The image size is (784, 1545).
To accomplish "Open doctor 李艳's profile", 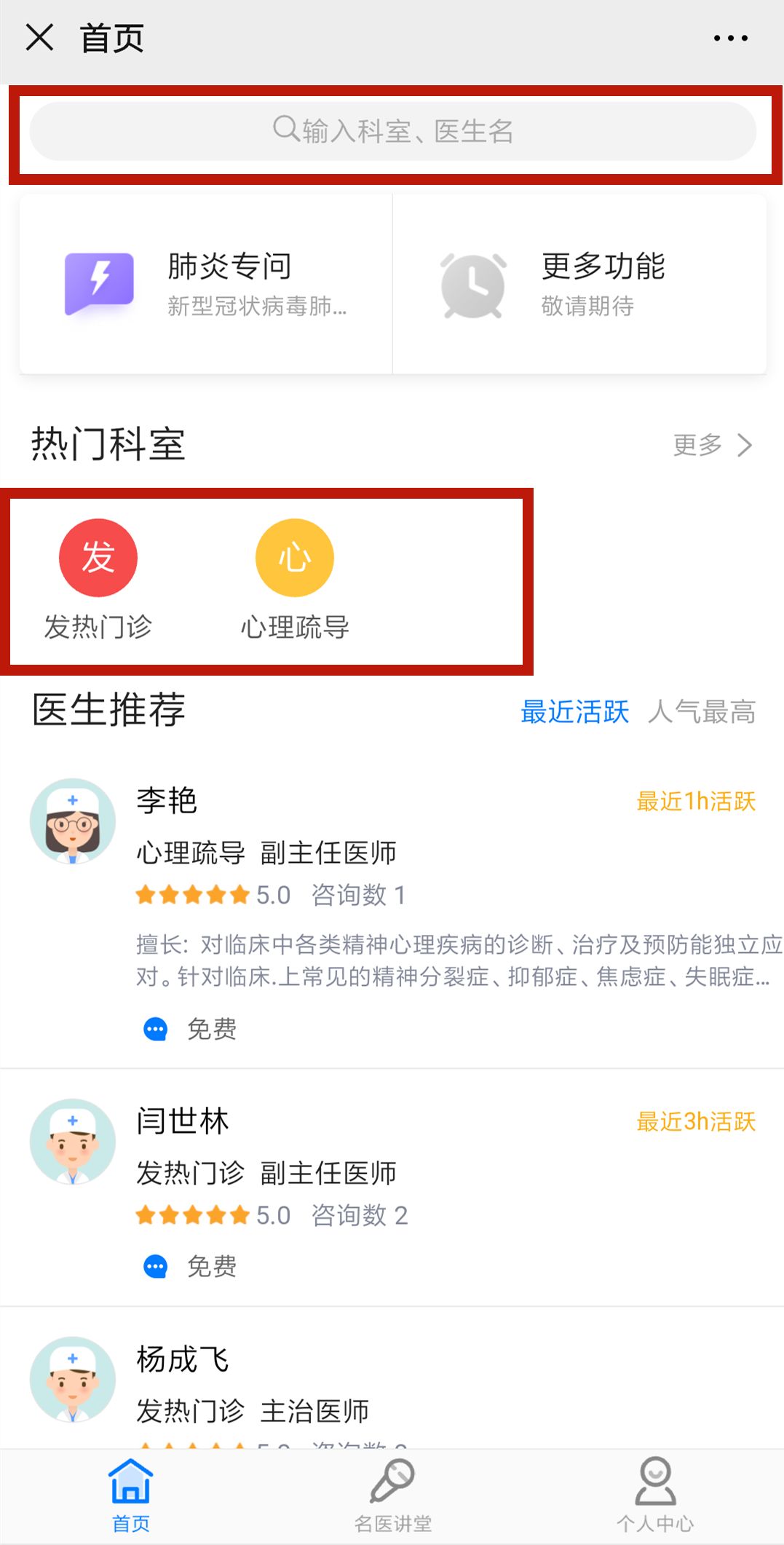I will pos(167,801).
